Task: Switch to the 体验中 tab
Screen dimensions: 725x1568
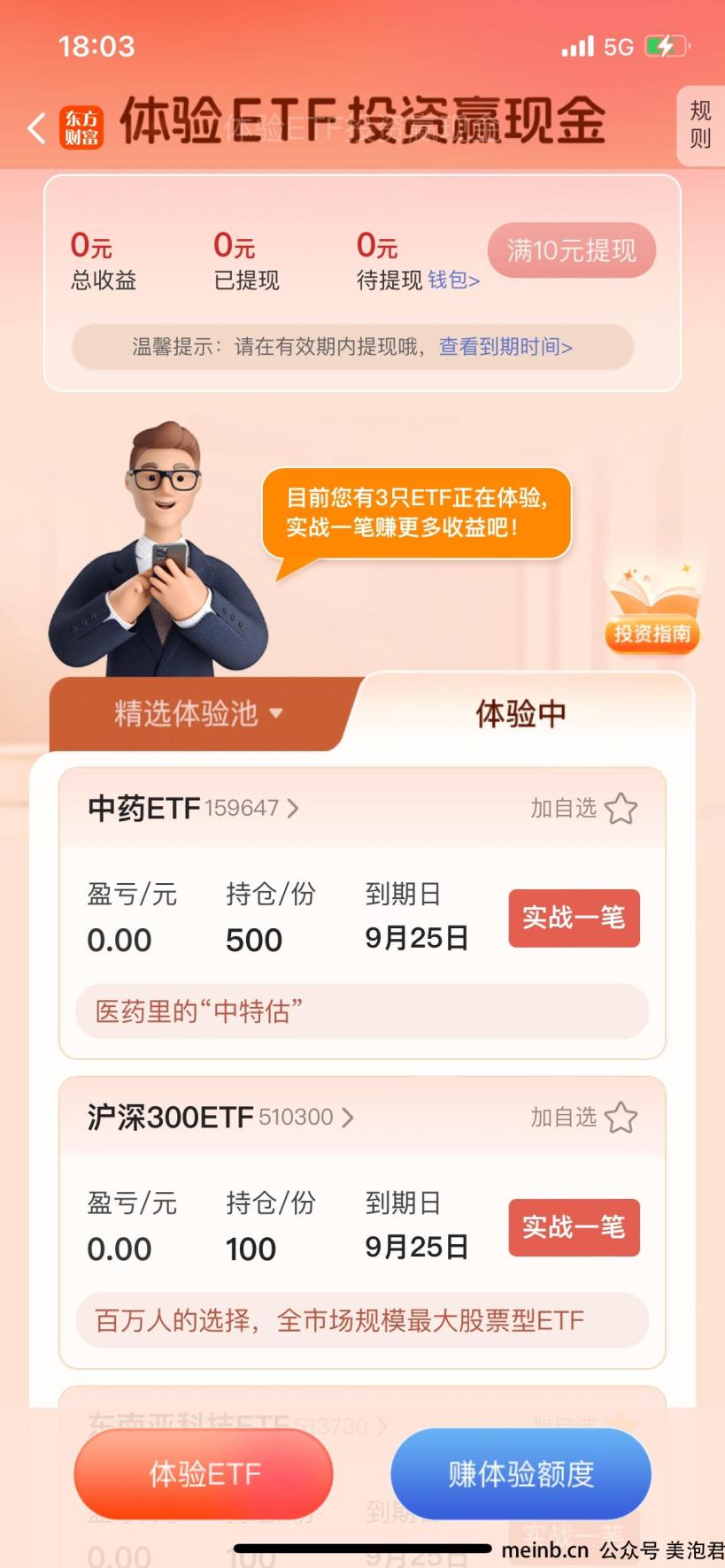Action: pyautogui.click(x=521, y=713)
